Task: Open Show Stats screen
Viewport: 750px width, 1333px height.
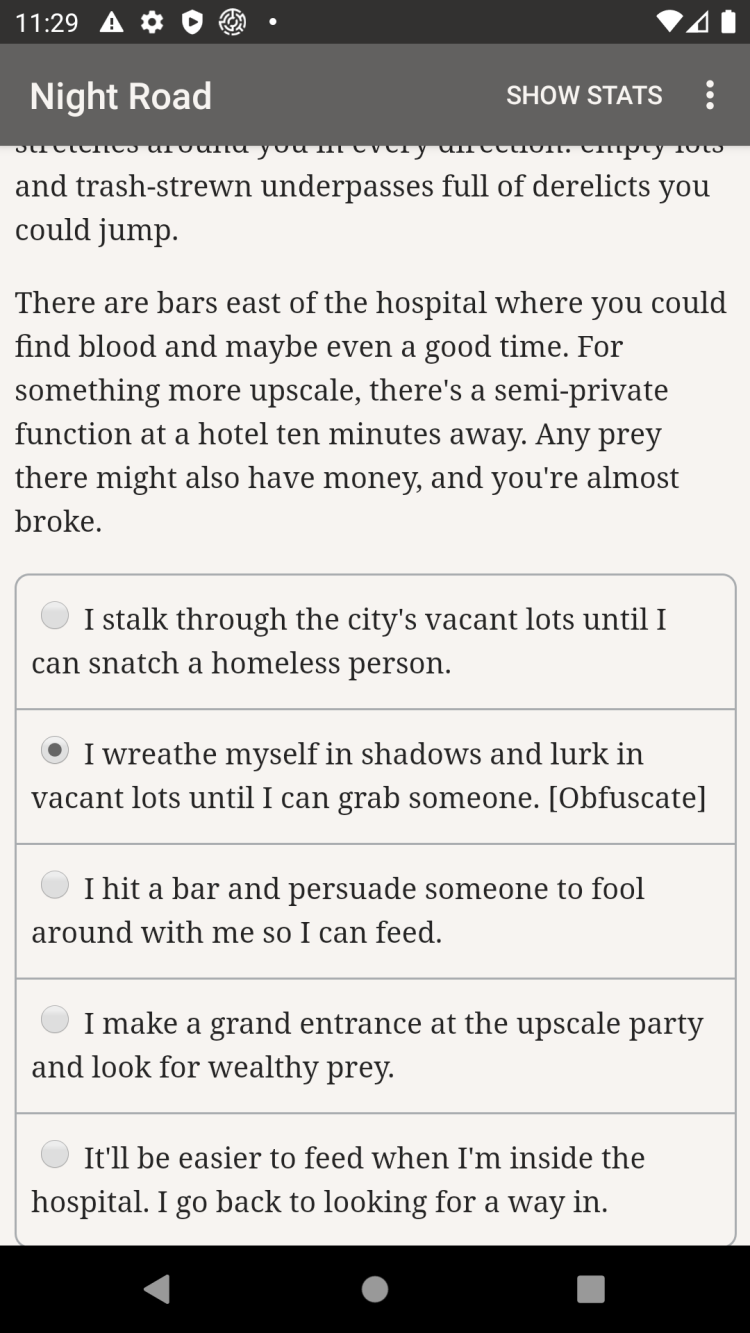Action: click(584, 95)
